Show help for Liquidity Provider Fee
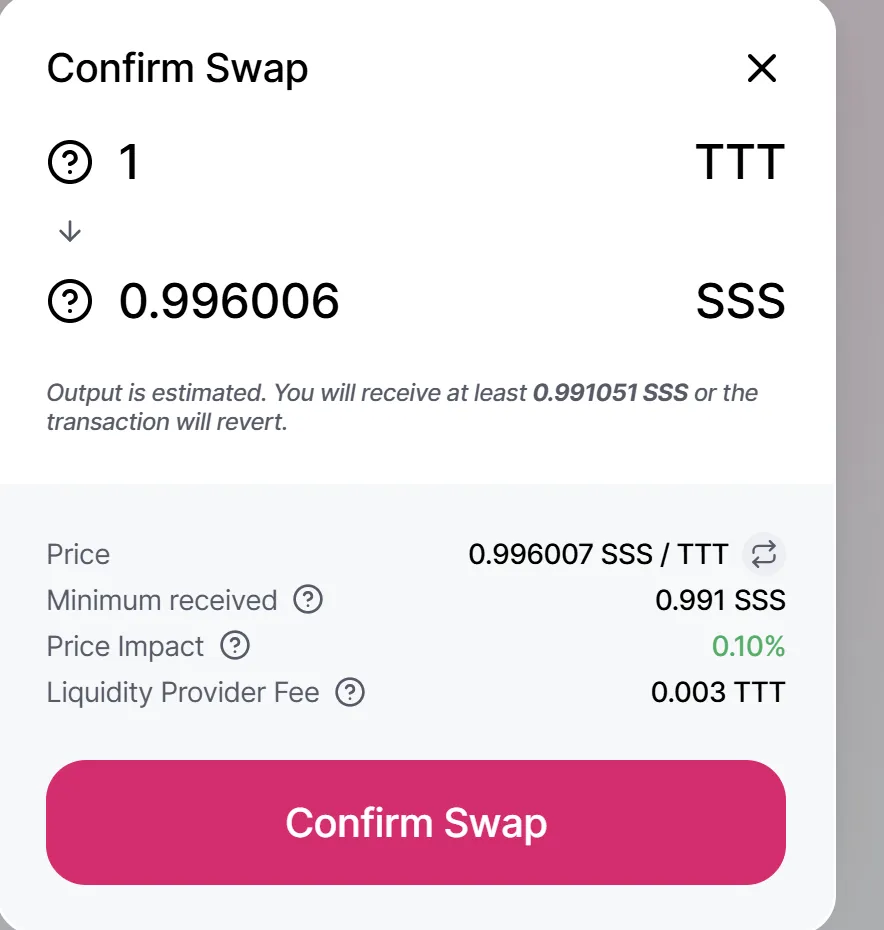The height and width of the screenshot is (930, 884). pos(350,692)
